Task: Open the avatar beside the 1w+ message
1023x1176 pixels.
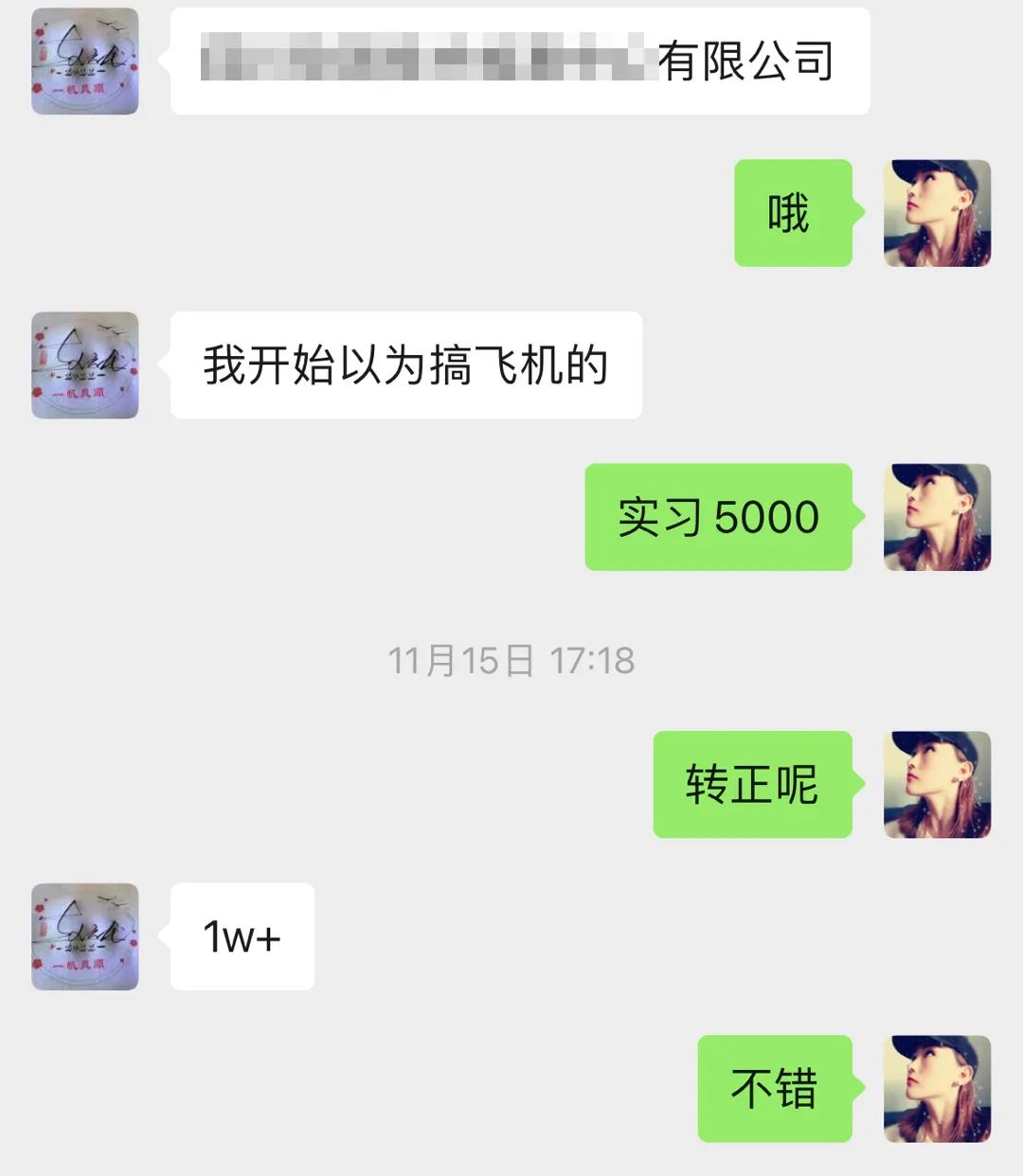Action: [85, 936]
